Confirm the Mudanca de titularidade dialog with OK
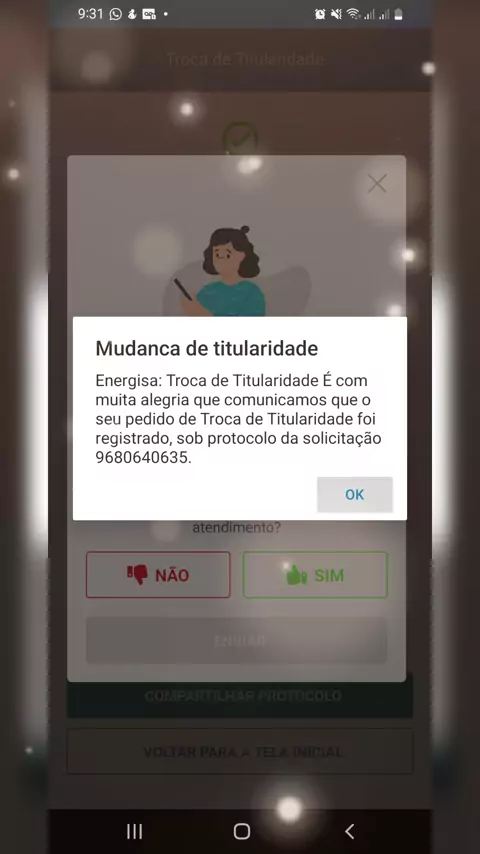The width and height of the screenshot is (480, 854). [355, 495]
